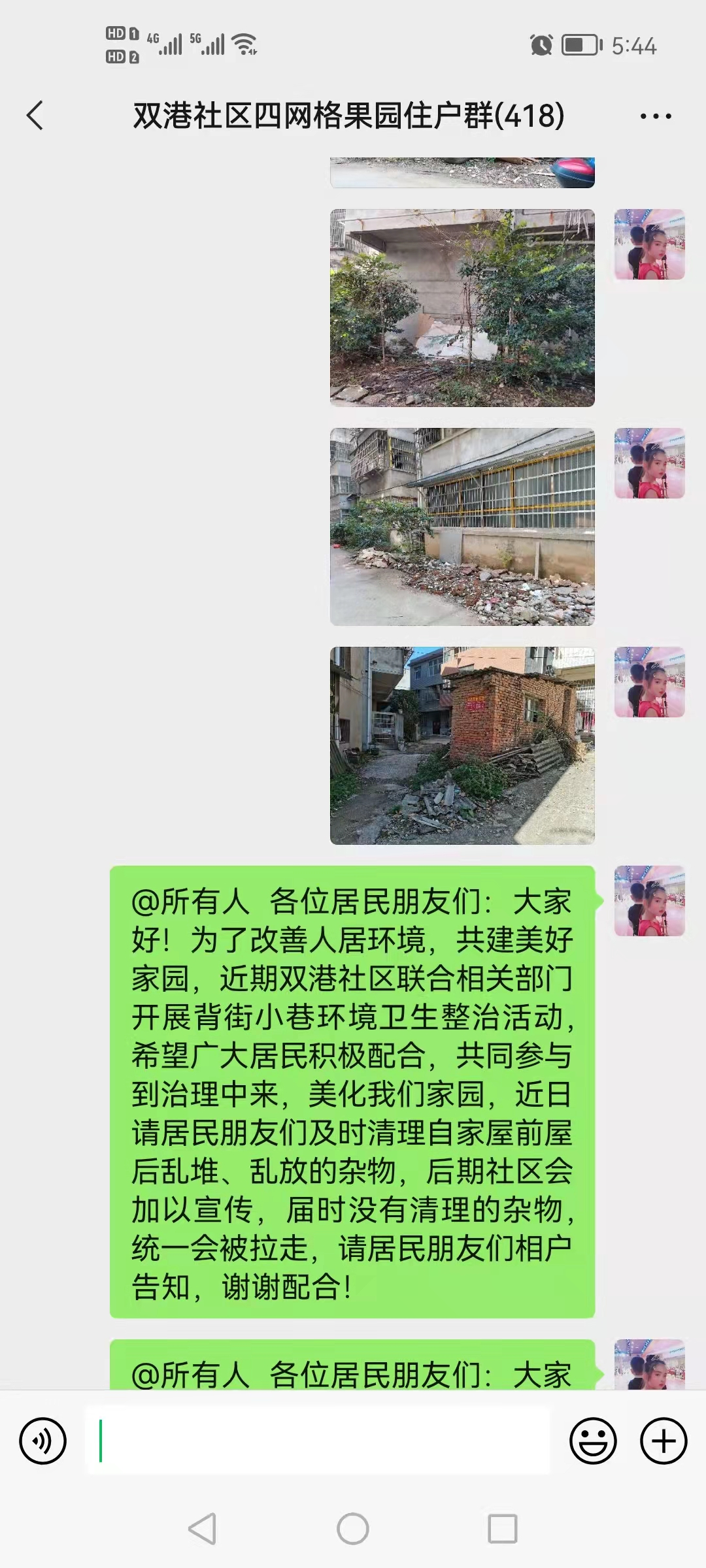Viewport: 706px width, 1568px height.
Task: Open photo of rubble under window grilles
Action: [x=462, y=527]
